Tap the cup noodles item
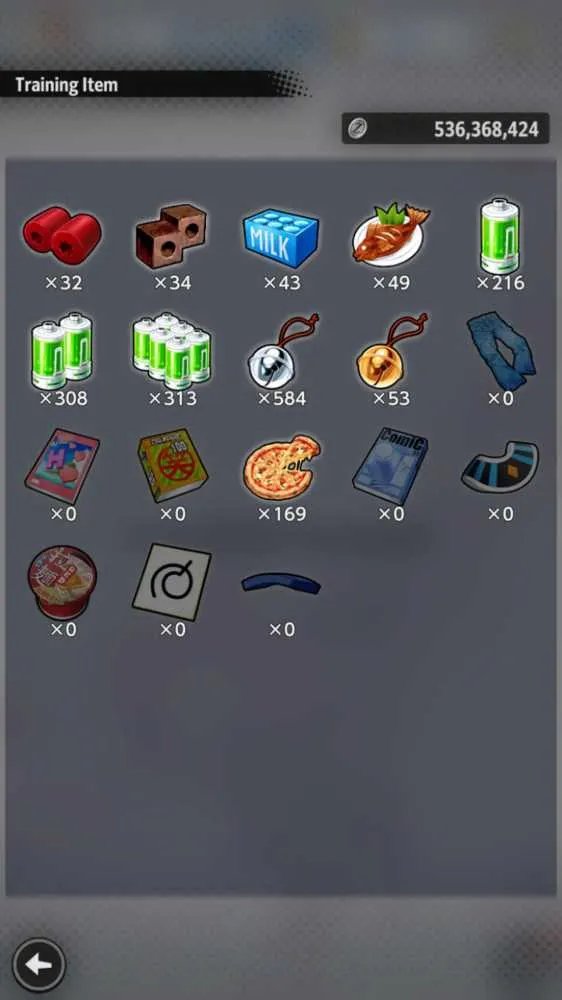Image resolution: width=562 pixels, height=1000 pixels. coord(62,582)
